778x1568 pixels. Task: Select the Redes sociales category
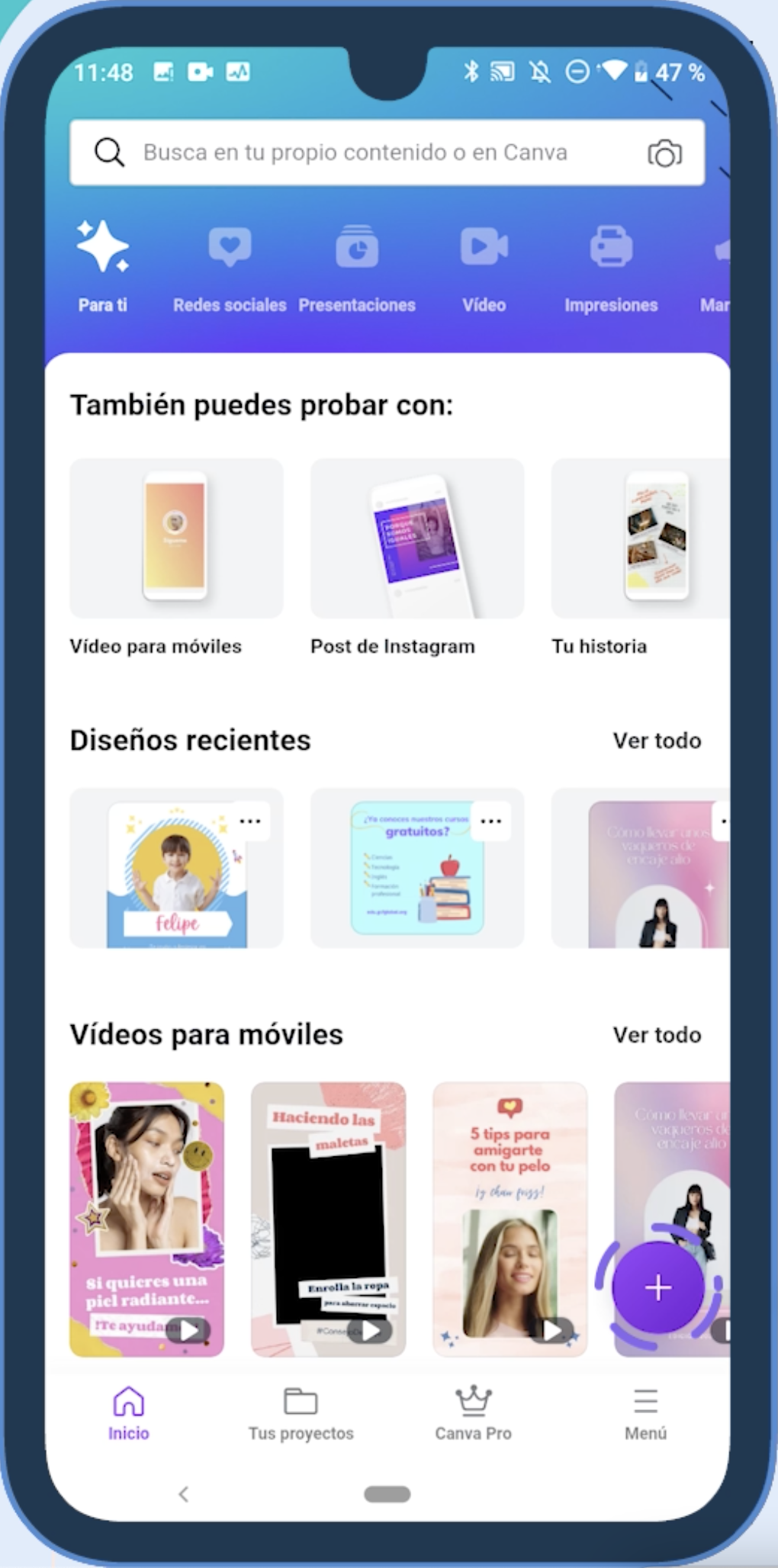point(230,267)
